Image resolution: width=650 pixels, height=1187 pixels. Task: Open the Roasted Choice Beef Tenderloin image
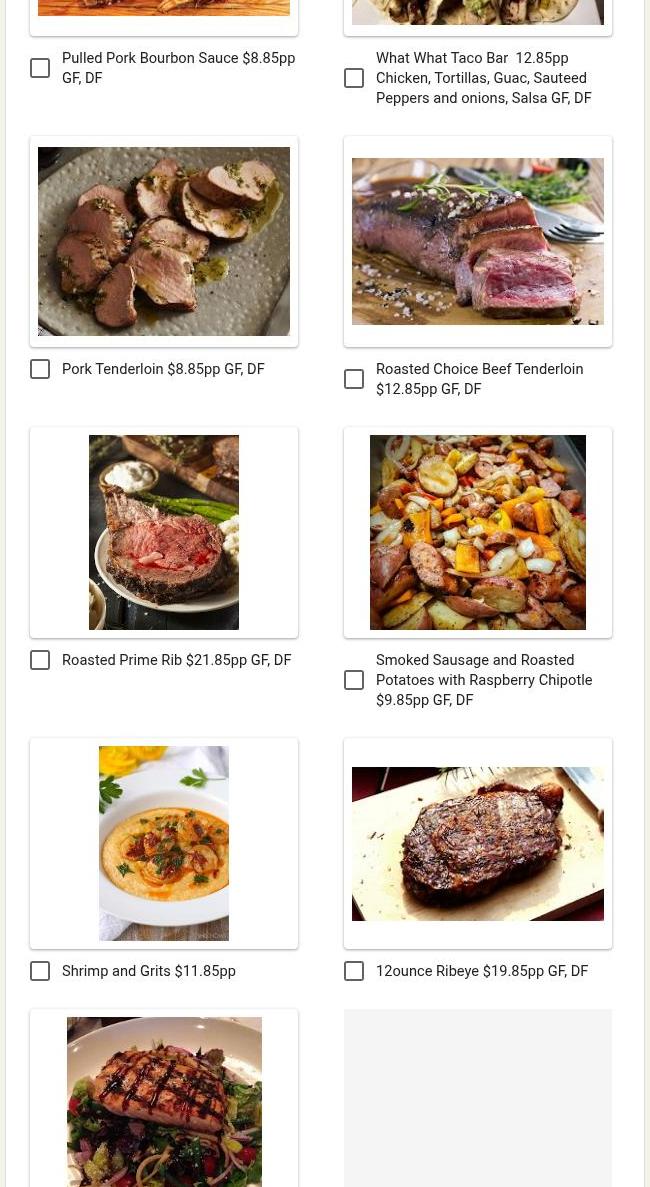478,241
